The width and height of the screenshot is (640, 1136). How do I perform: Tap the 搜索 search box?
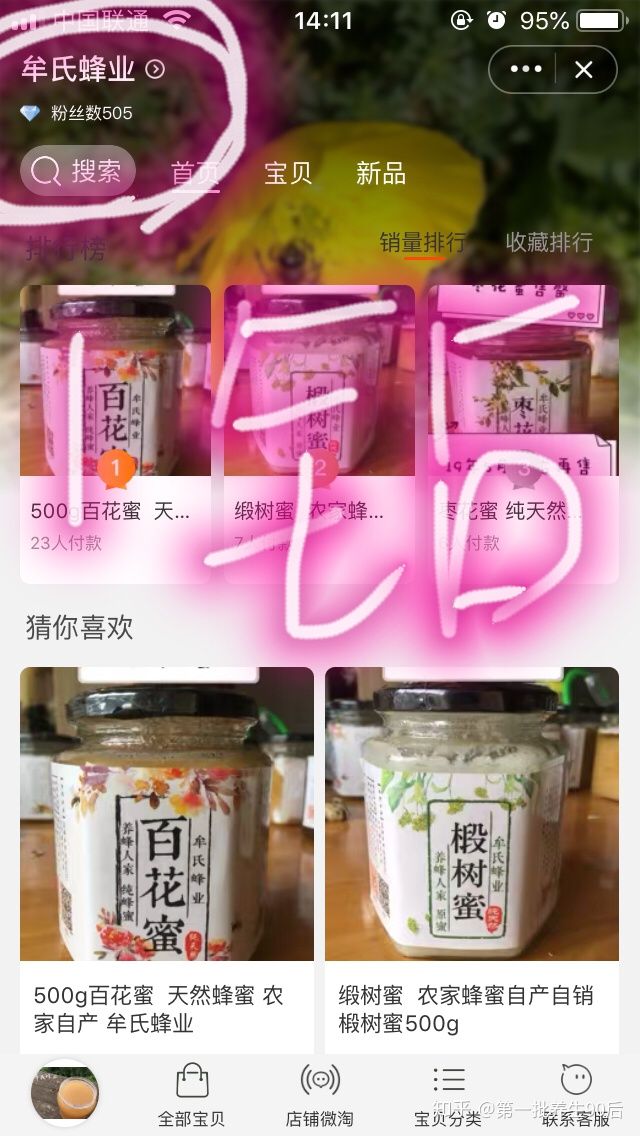tap(79, 171)
